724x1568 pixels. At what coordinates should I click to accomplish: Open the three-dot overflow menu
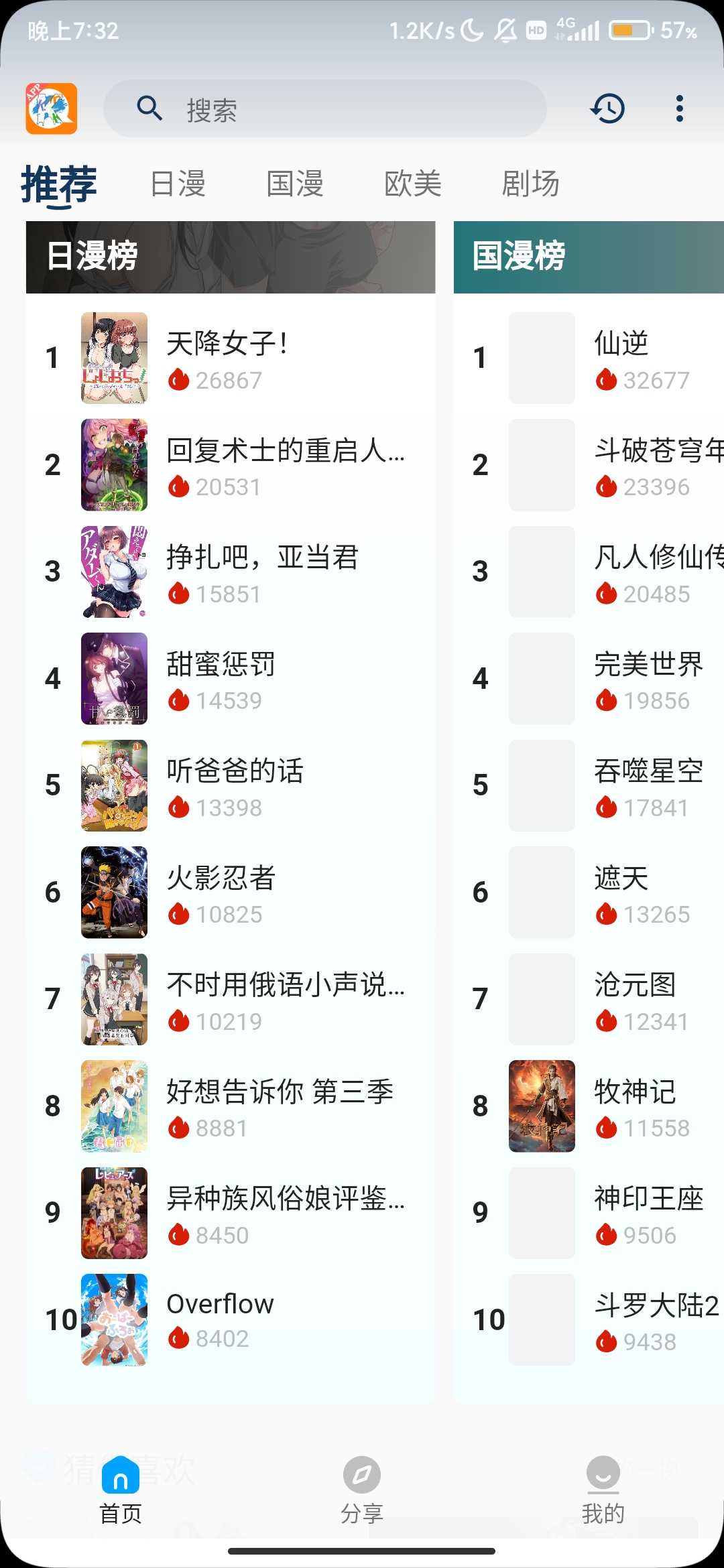(679, 109)
